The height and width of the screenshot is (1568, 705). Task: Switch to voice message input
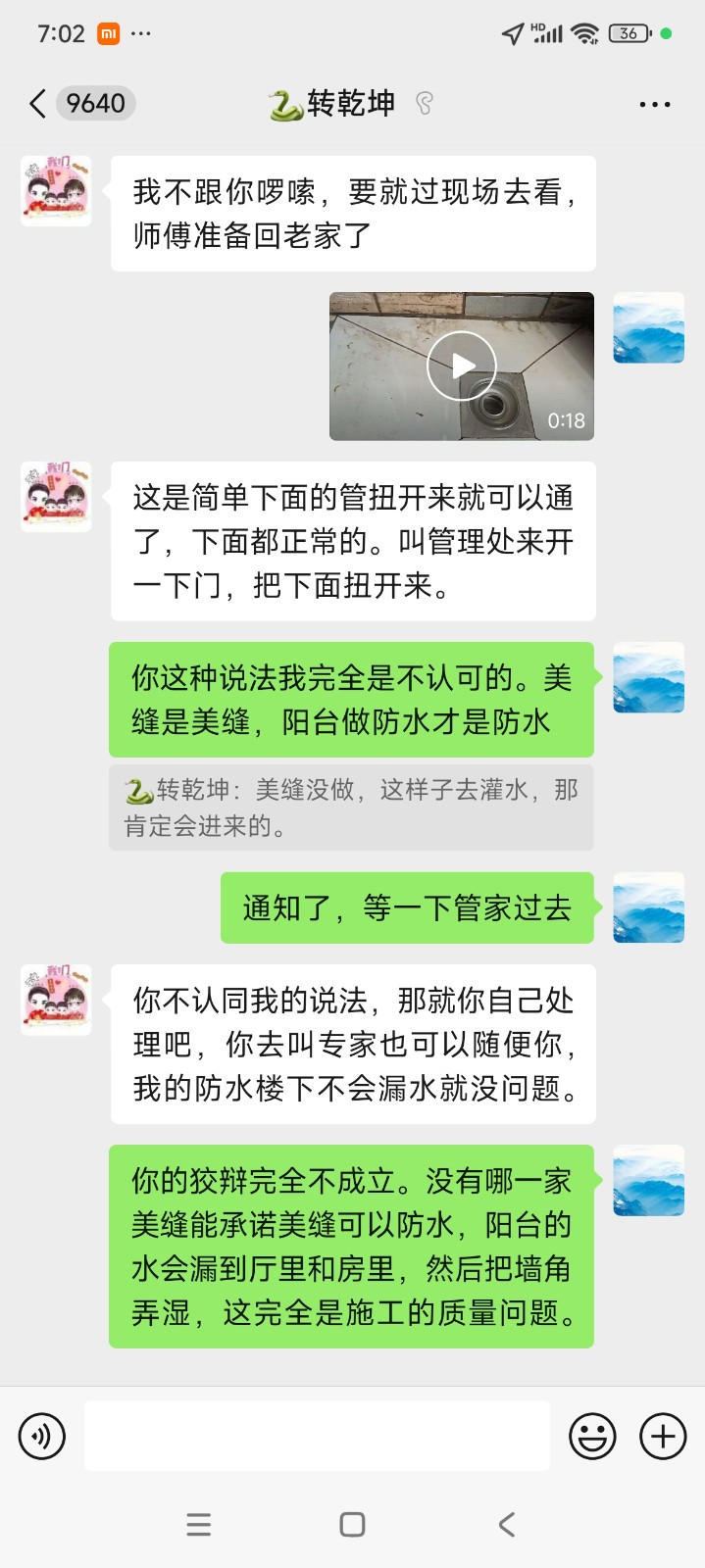pos(42,1437)
